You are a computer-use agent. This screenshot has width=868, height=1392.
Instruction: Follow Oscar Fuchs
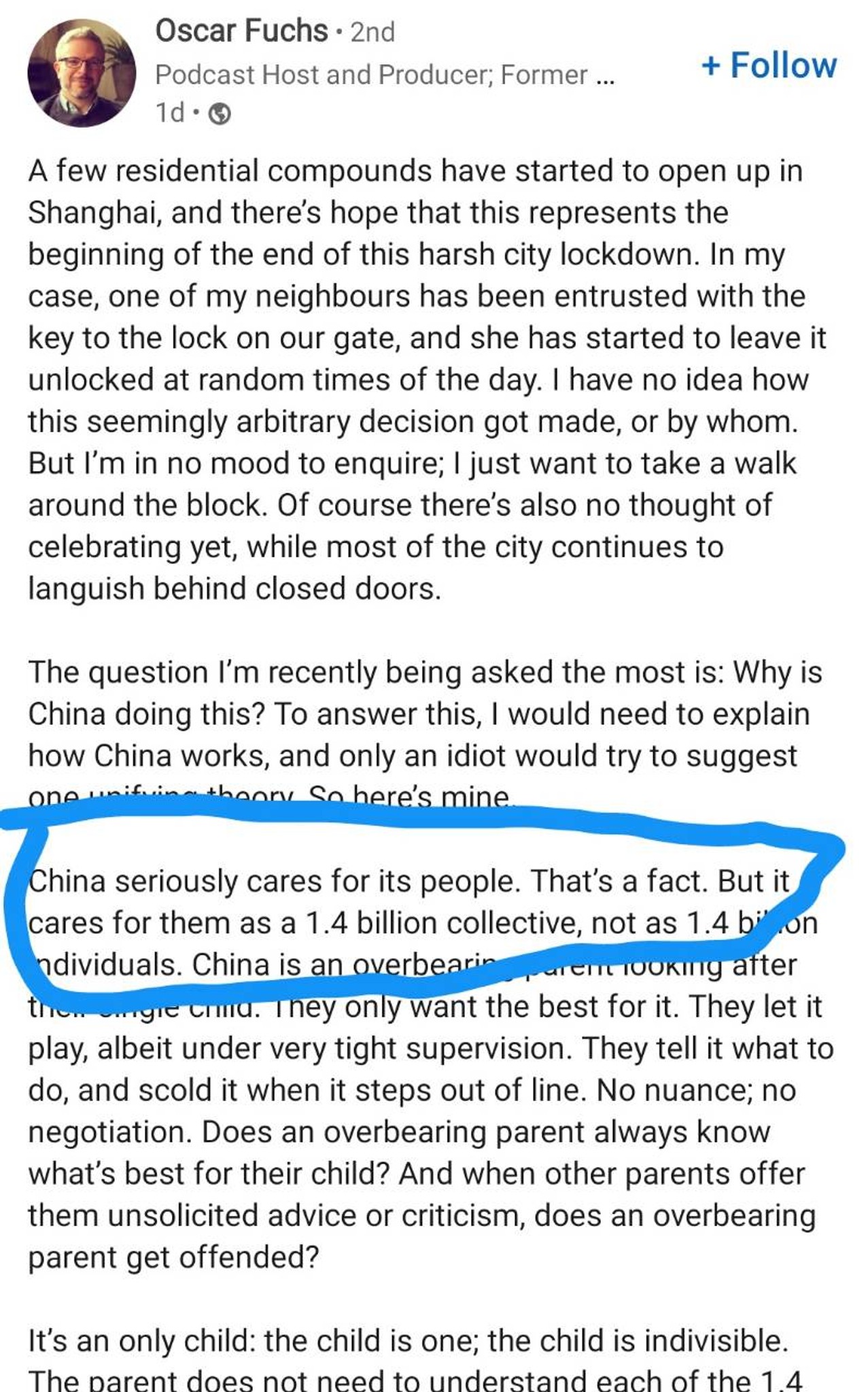(769, 66)
